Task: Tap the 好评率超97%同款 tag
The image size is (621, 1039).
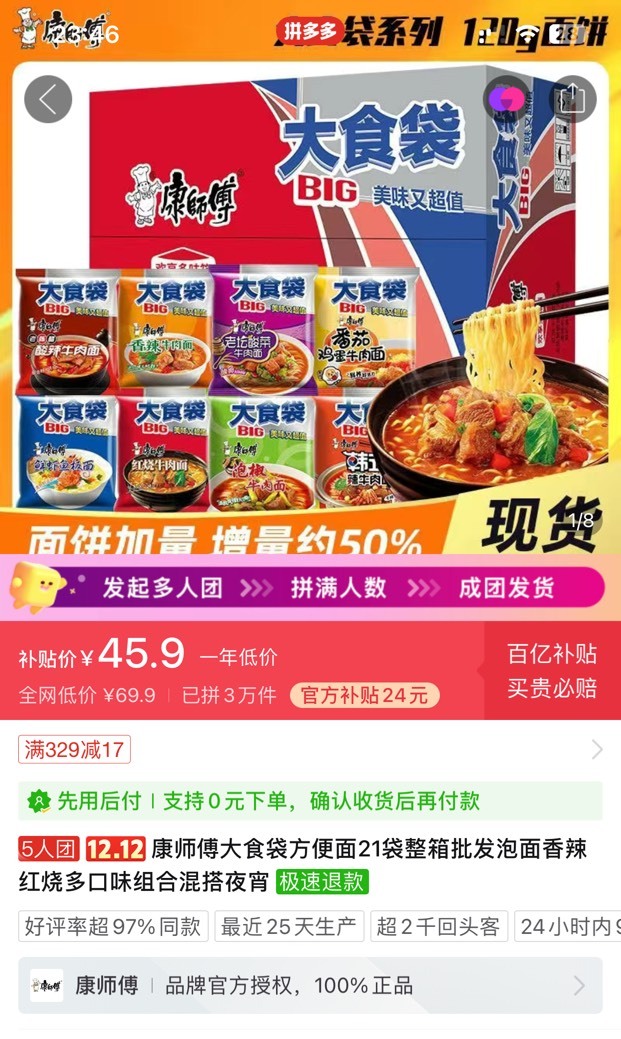Action: (113, 926)
